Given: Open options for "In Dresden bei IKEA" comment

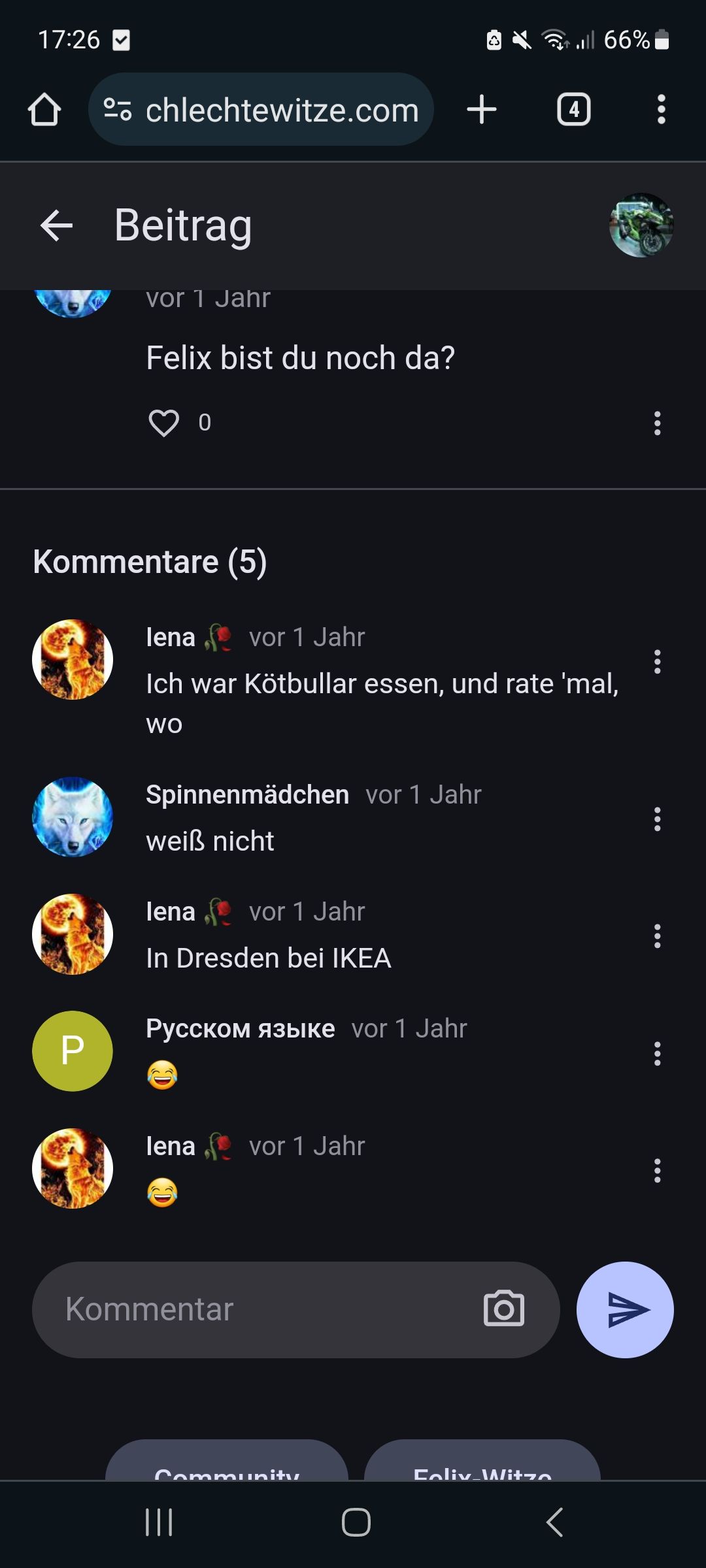Looking at the screenshot, I should (657, 936).
